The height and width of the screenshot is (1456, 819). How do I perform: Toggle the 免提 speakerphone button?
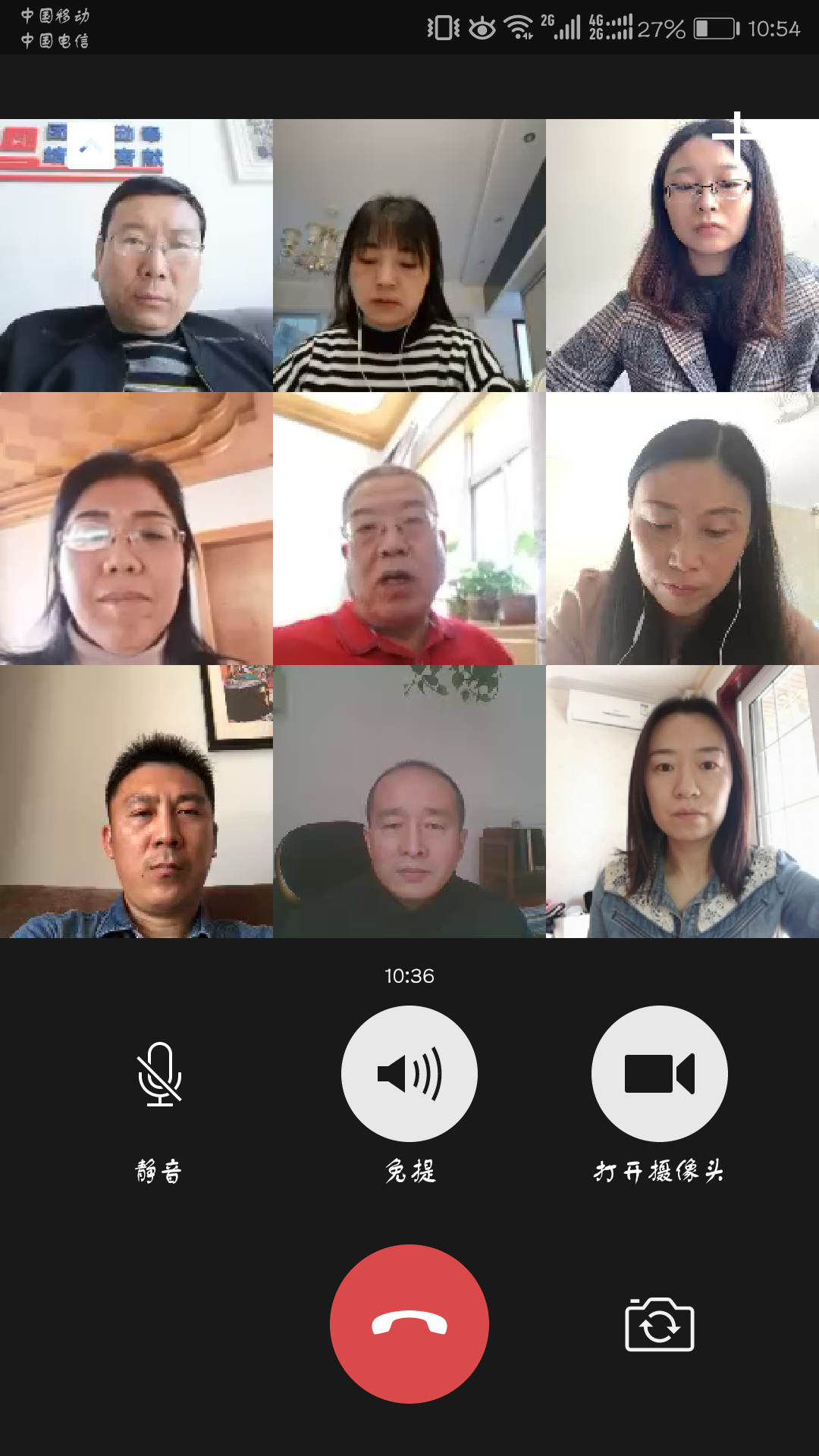tap(409, 1074)
